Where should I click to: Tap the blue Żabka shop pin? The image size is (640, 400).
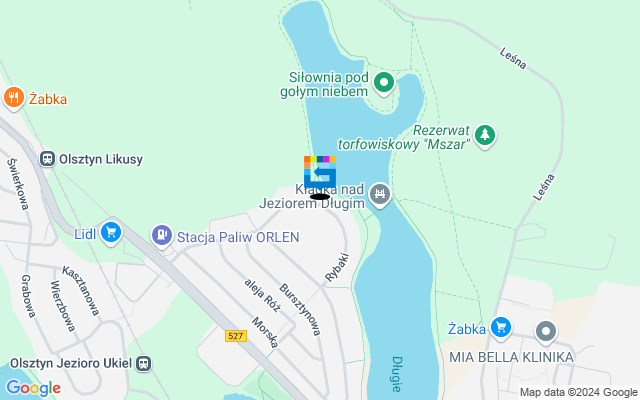coord(501,327)
